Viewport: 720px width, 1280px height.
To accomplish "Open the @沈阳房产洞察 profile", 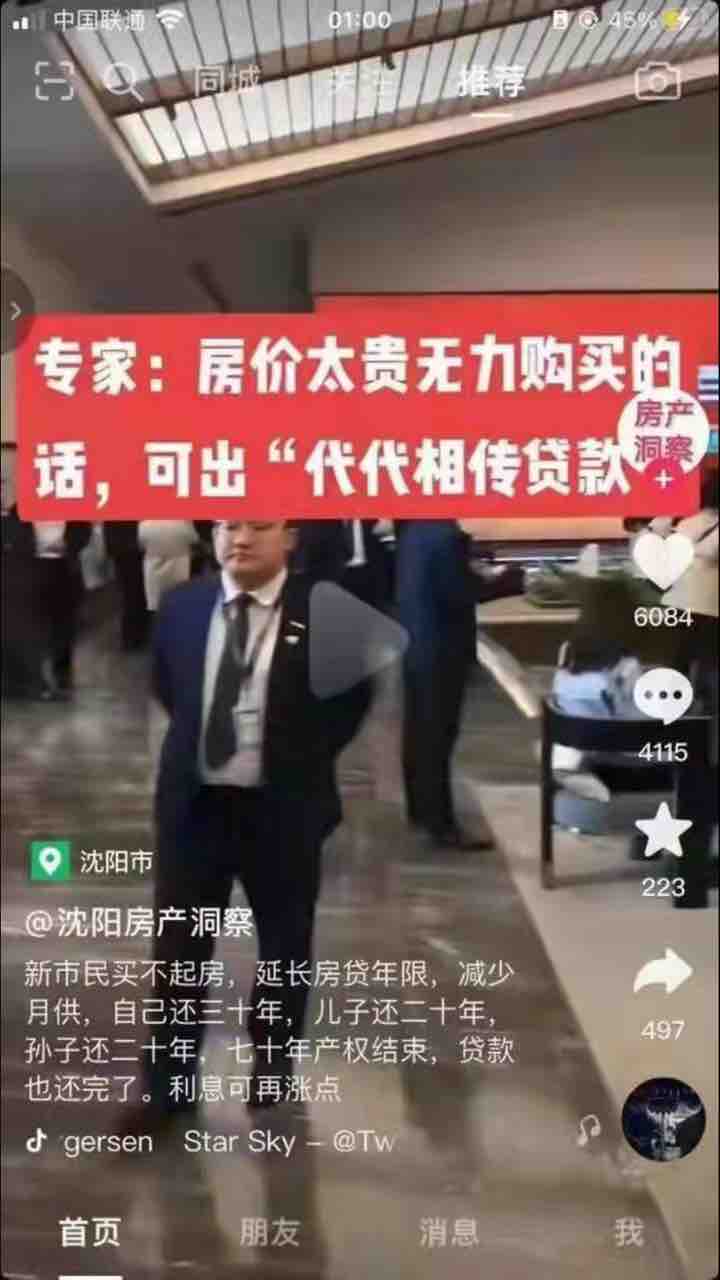I will (139, 922).
